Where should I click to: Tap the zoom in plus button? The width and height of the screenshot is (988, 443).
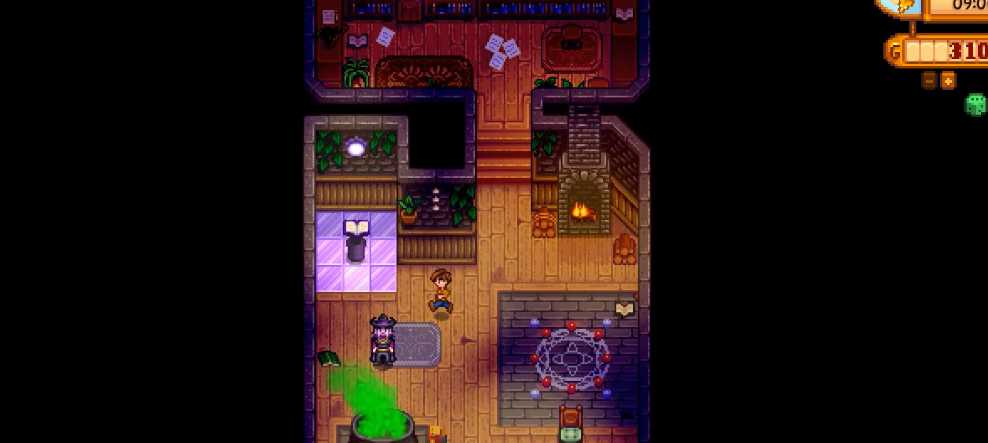click(948, 80)
